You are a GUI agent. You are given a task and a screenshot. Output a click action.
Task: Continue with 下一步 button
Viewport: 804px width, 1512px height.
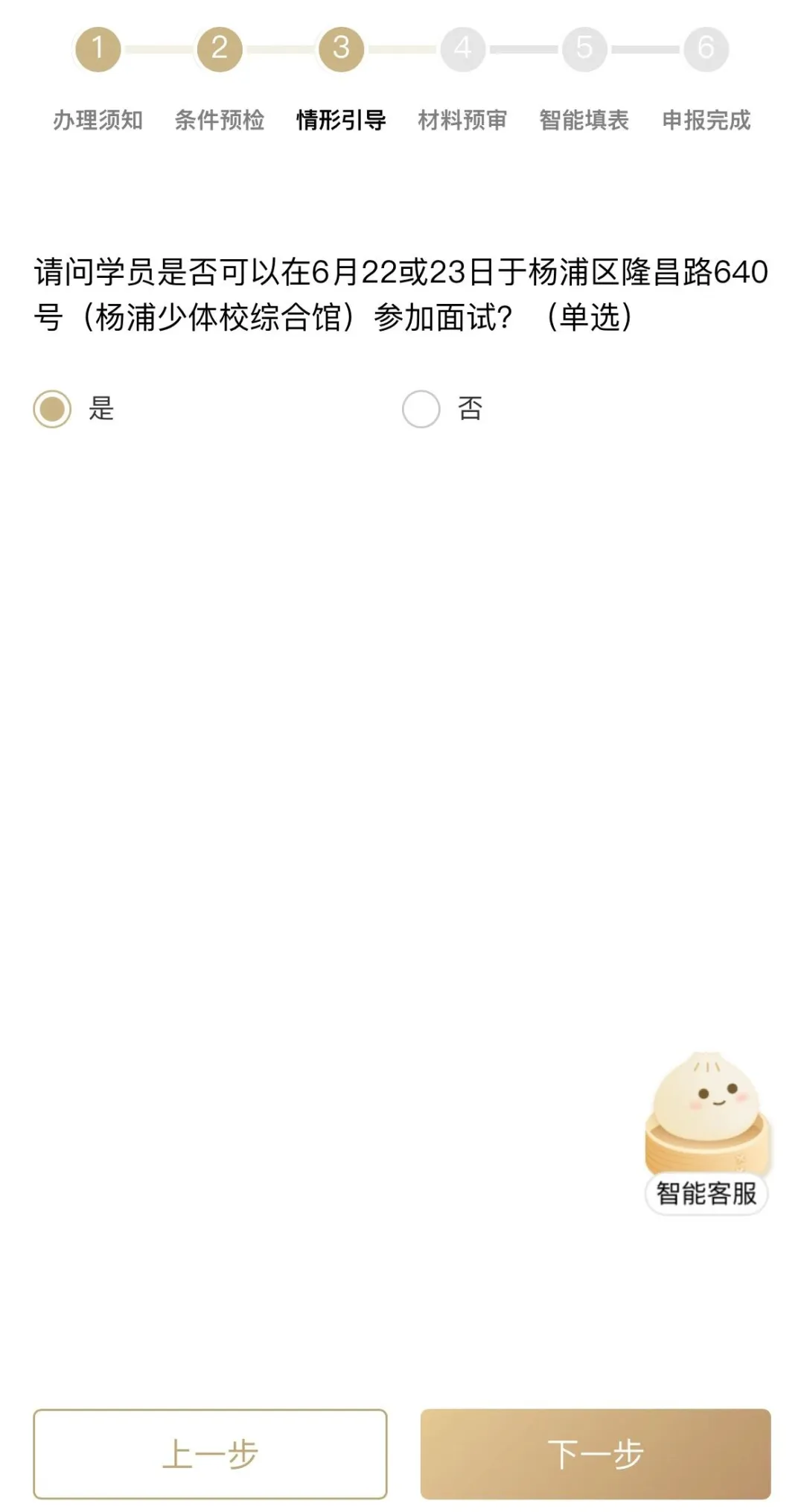[596, 1454]
